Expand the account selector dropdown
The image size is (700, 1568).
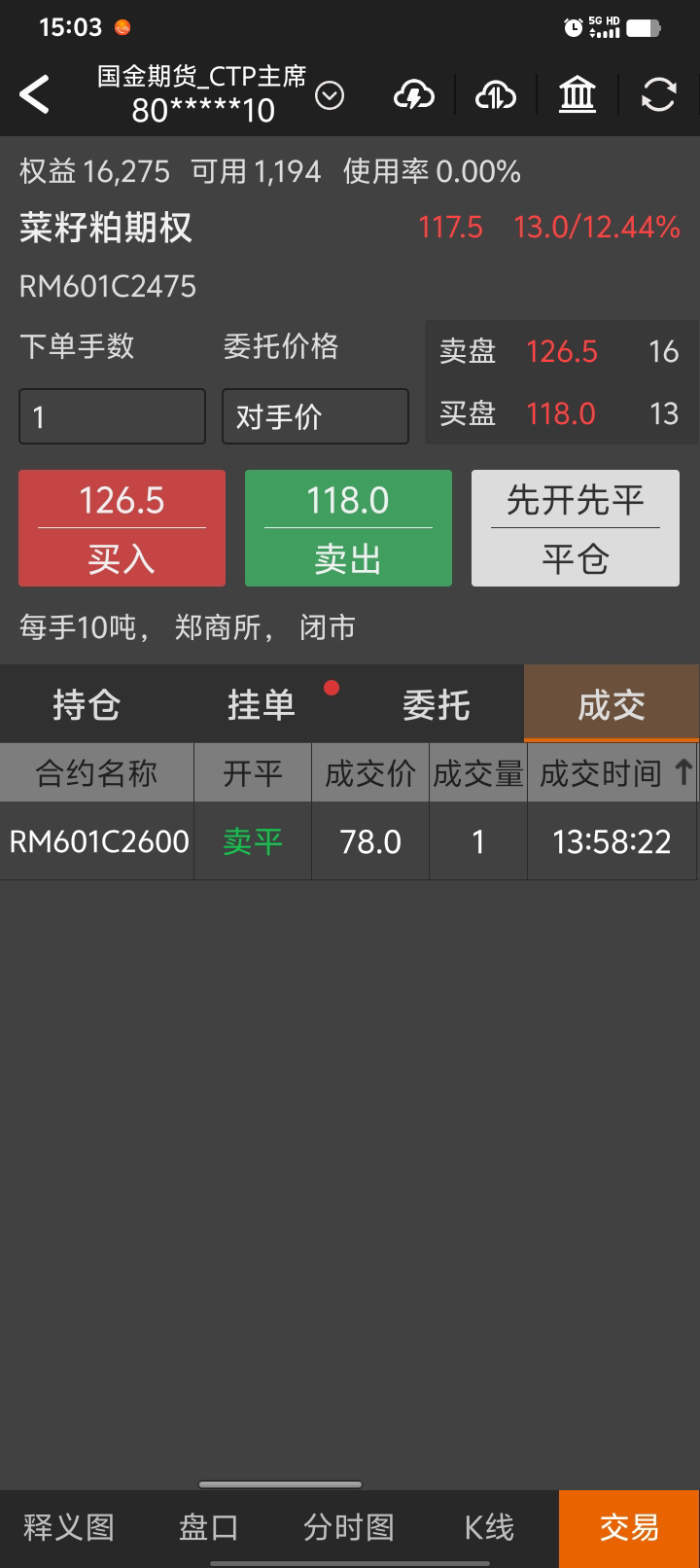coord(330,95)
